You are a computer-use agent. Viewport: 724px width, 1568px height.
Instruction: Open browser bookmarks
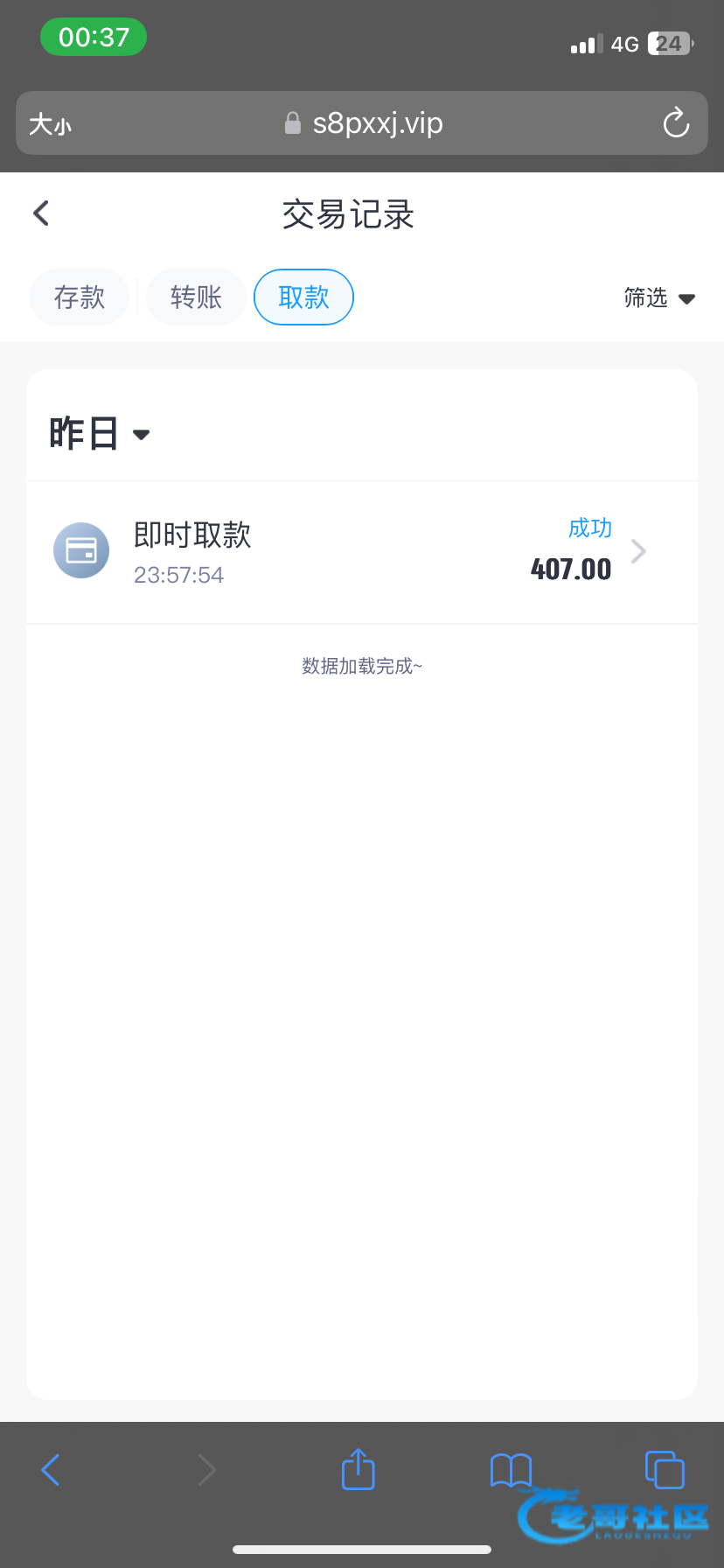point(511,1470)
